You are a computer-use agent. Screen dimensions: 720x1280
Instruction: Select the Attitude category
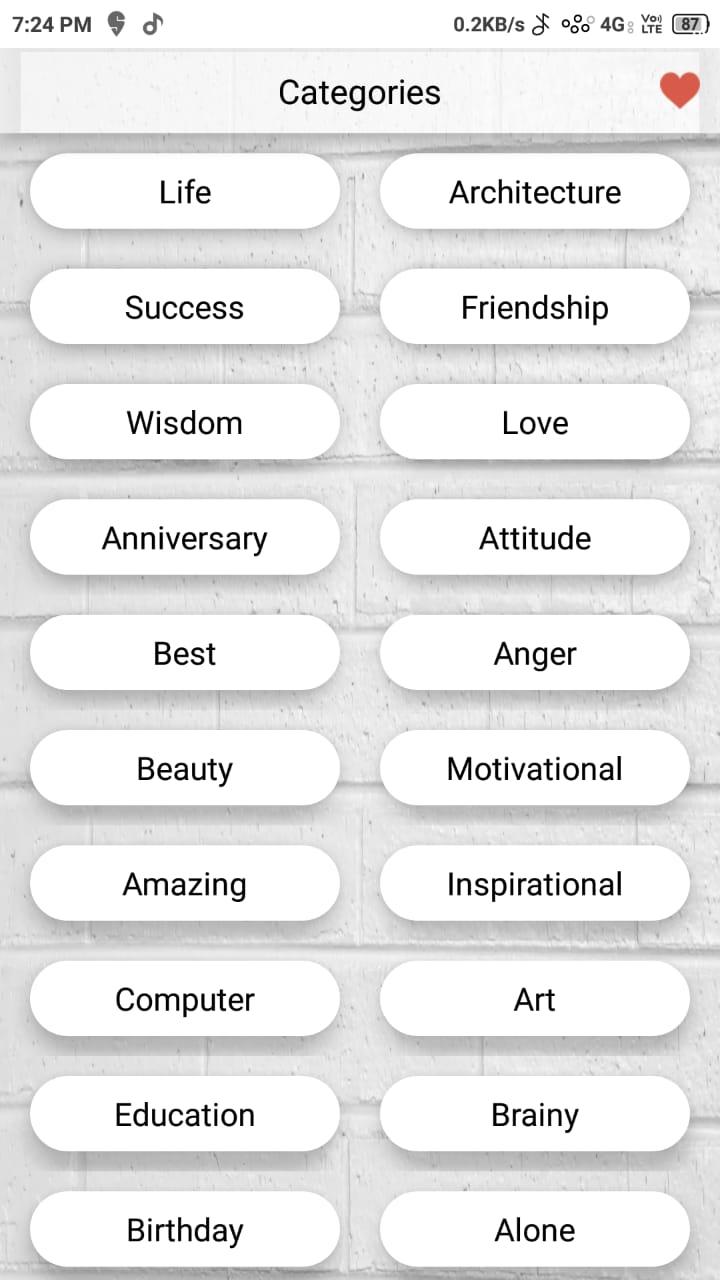tap(535, 538)
